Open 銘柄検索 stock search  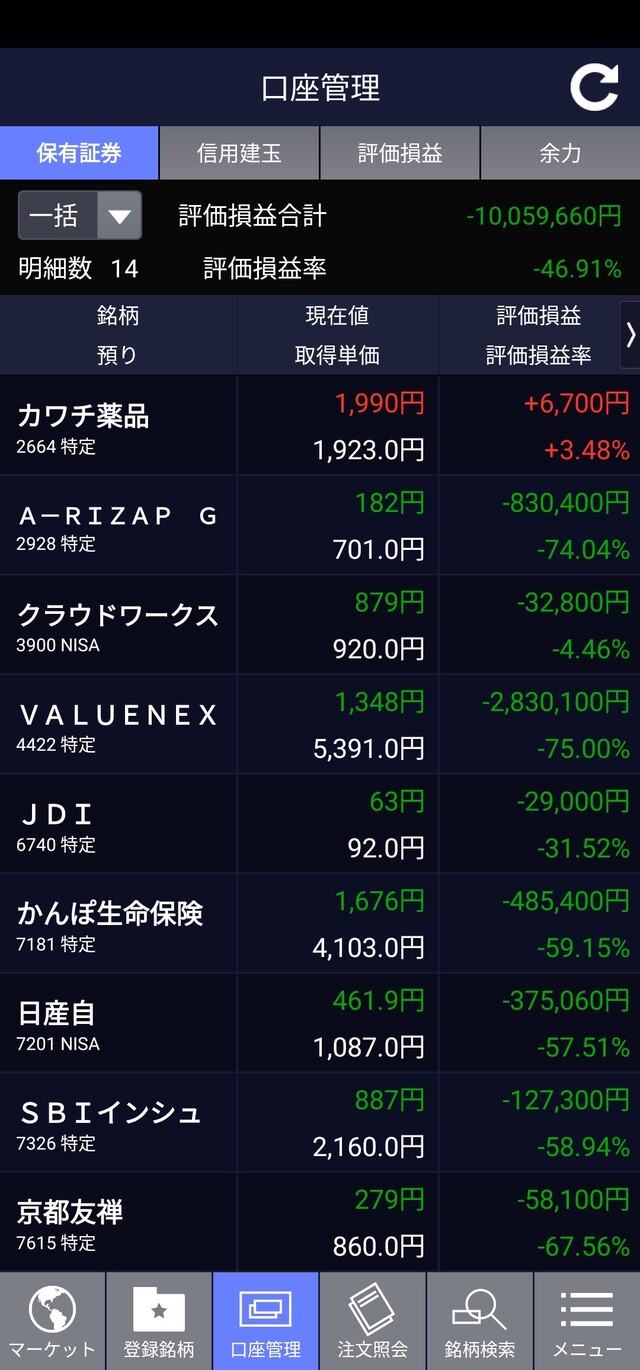(x=480, y=1321)
